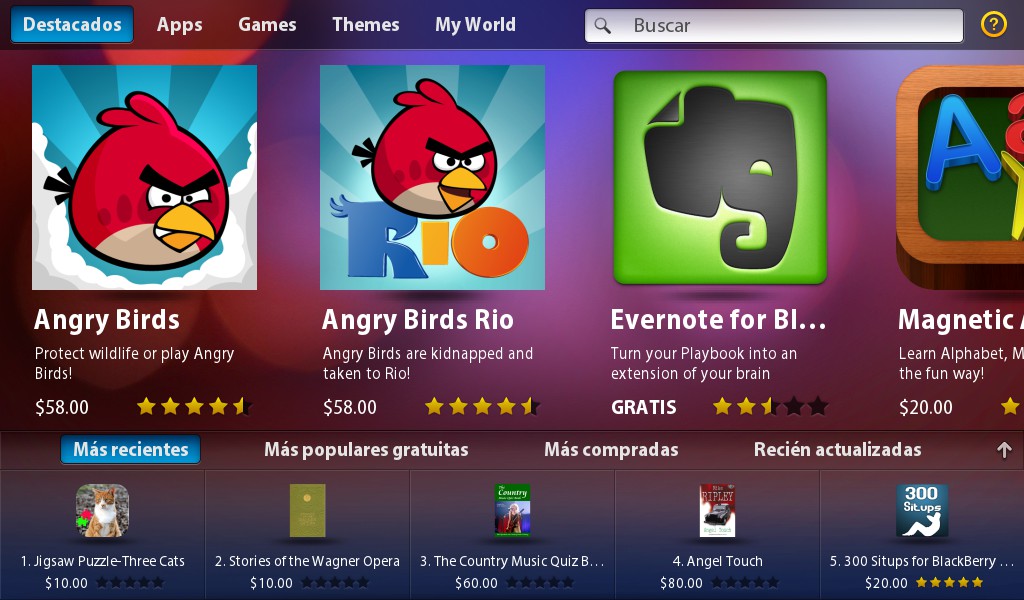View the Recién actualizadas list

point(837,450)
